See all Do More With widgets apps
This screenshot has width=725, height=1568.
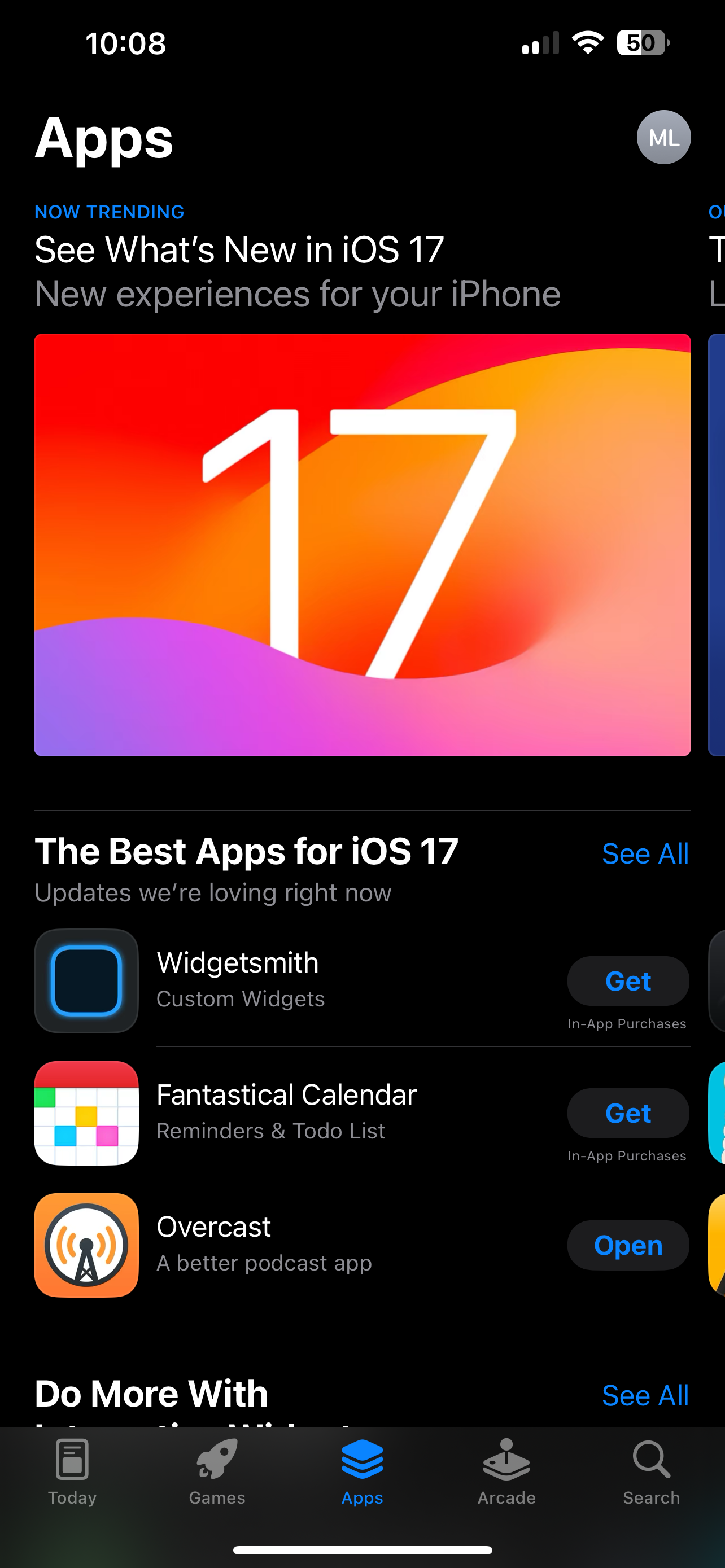[645, 1395]
